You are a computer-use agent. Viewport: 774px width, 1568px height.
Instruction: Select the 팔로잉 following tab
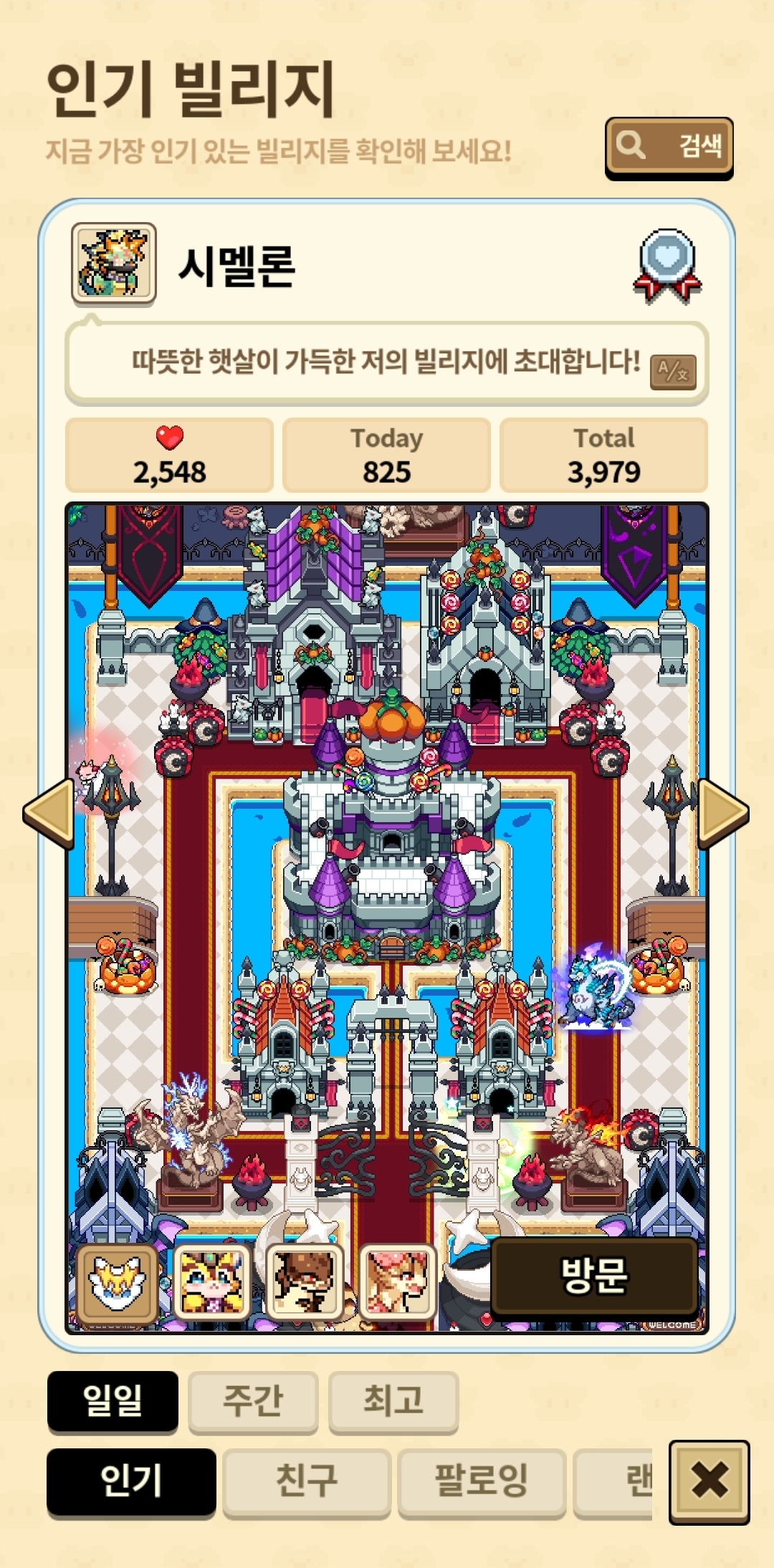482,1481
